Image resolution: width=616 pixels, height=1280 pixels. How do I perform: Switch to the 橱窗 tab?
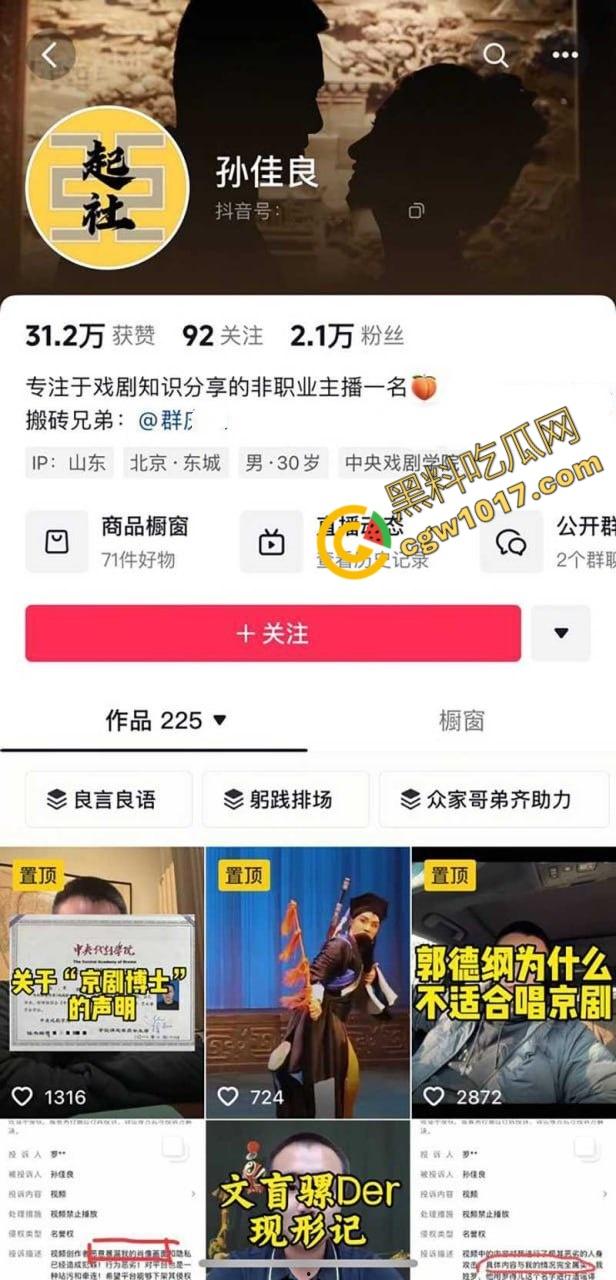[x=461, y=720]
